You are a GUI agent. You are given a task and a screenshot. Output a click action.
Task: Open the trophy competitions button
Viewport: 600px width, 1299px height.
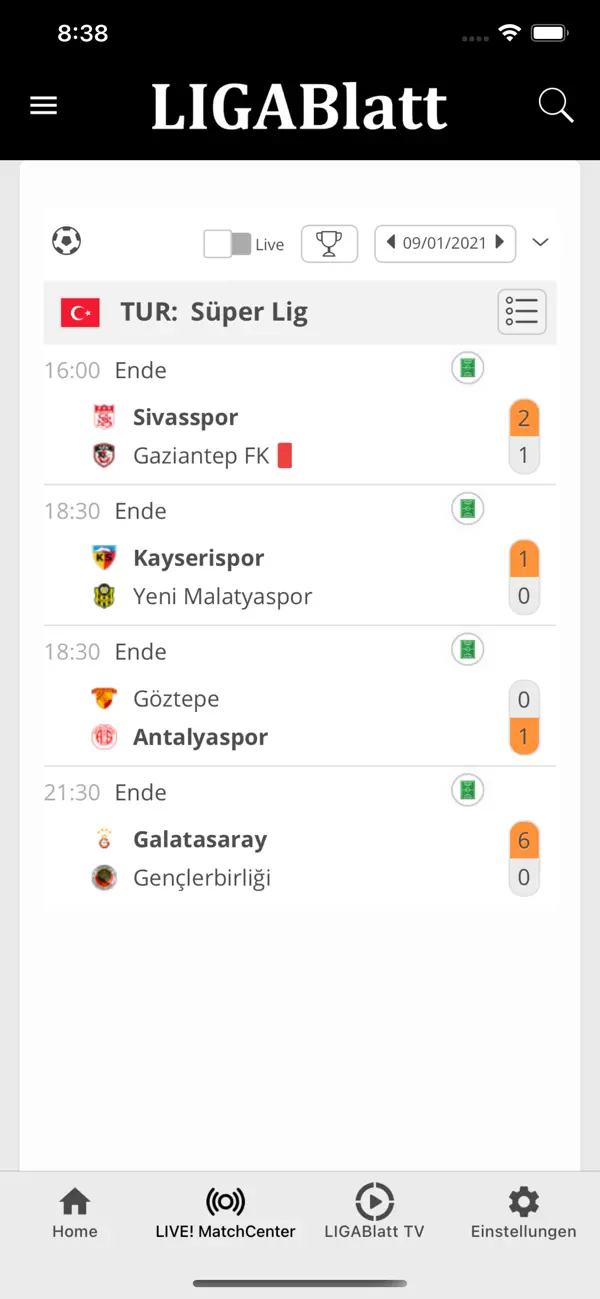(329, 243)
